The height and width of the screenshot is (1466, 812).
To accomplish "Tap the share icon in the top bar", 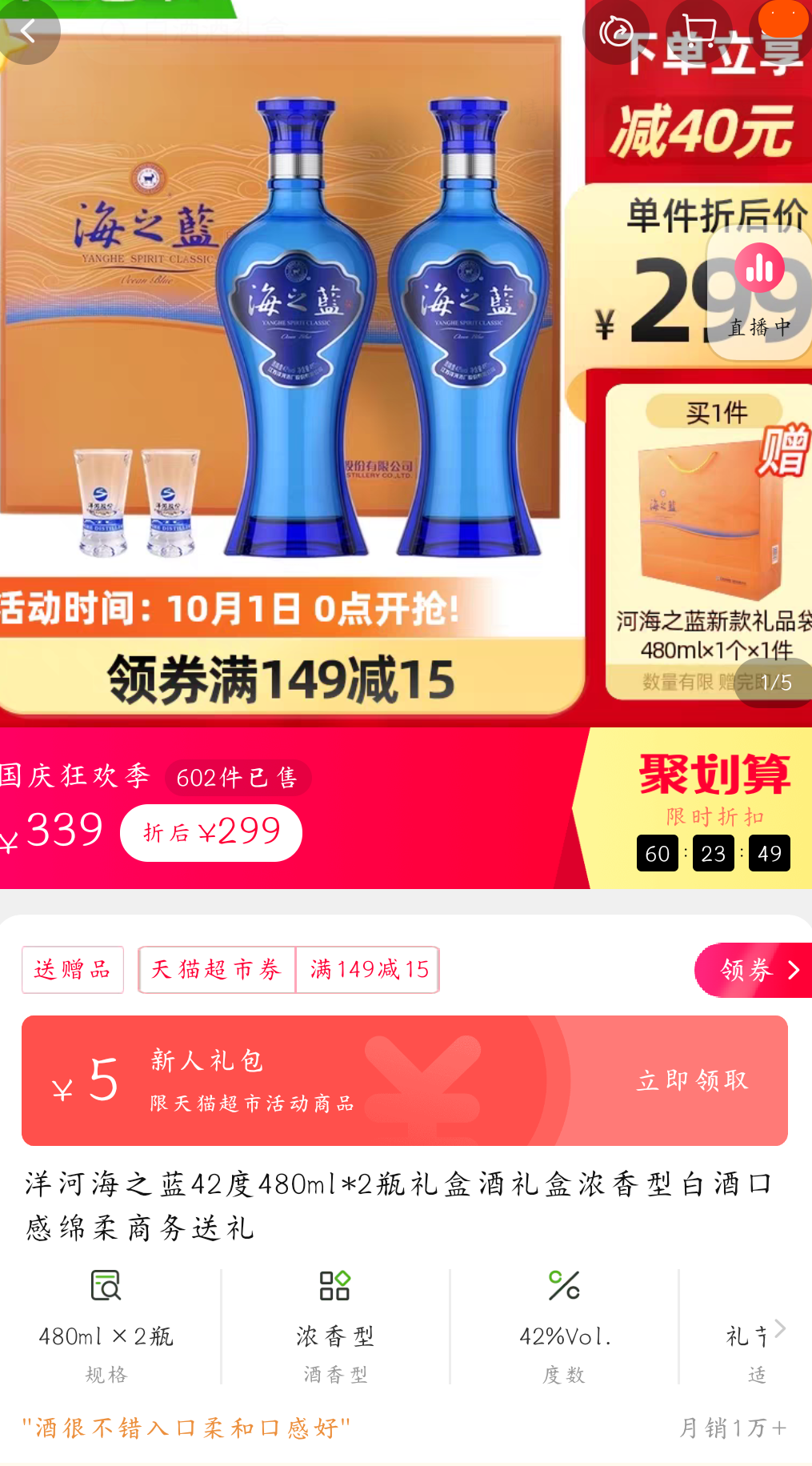I will [616, 31].
